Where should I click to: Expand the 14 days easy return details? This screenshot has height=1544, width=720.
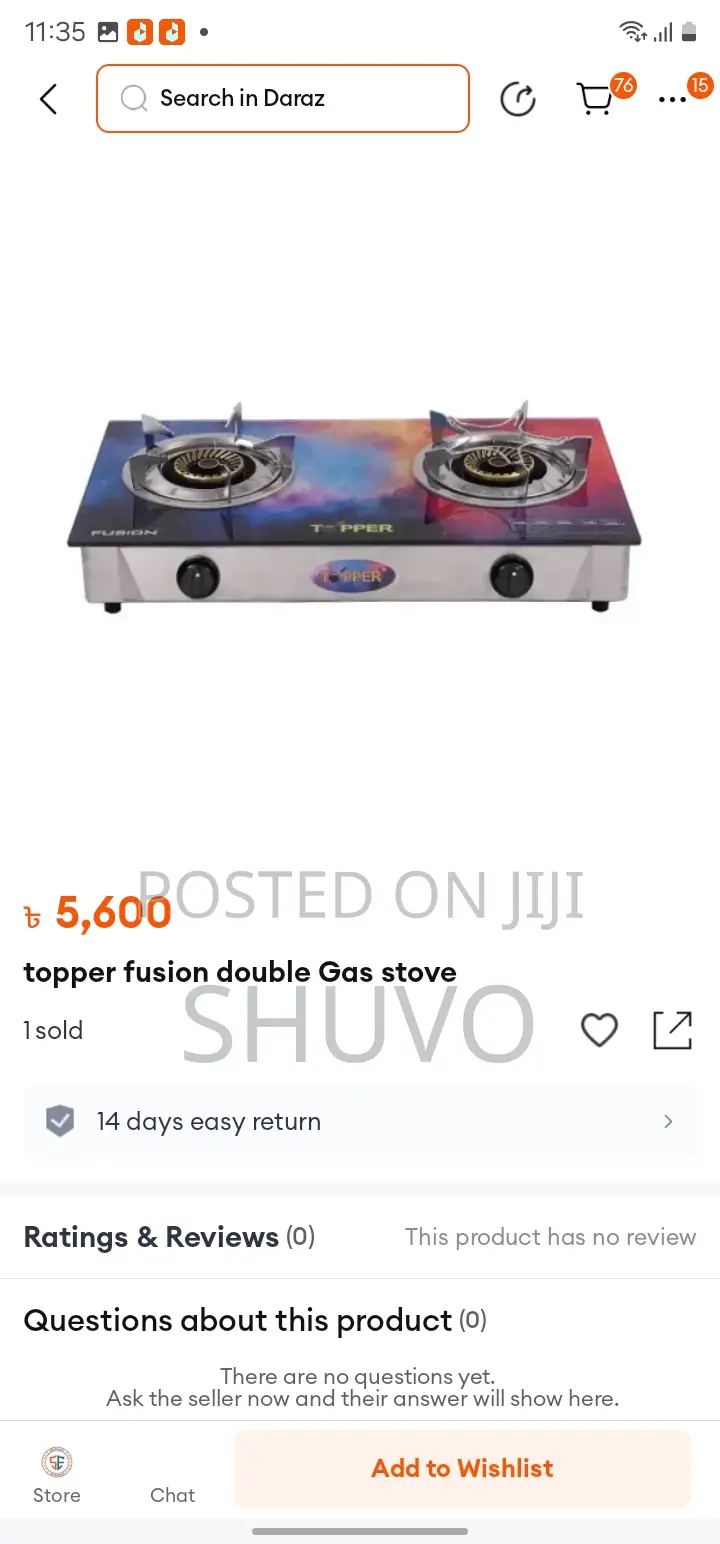[x=360, y=1122]
